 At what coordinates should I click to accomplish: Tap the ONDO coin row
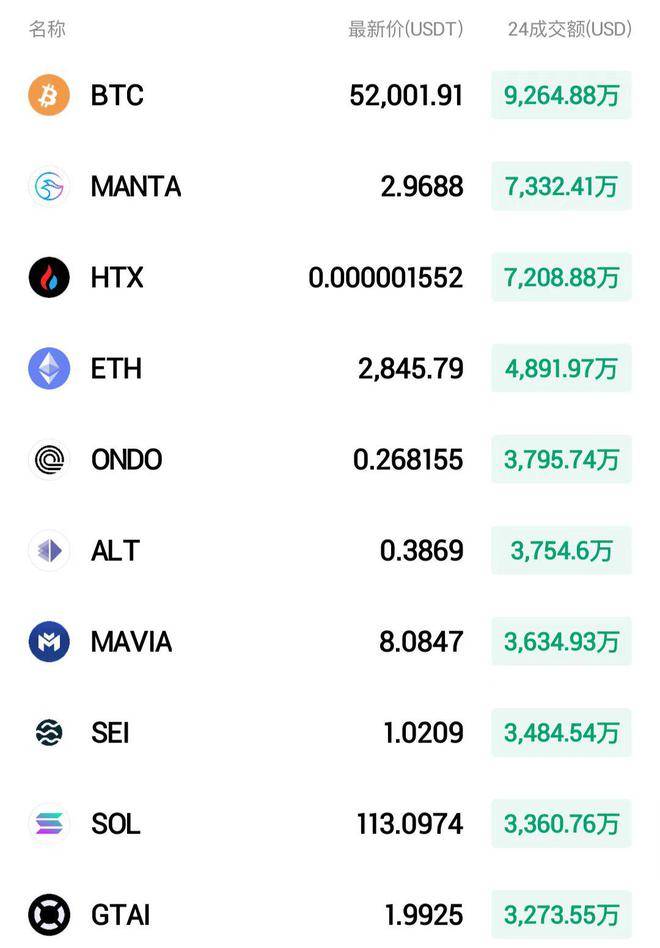coord(126,460)
